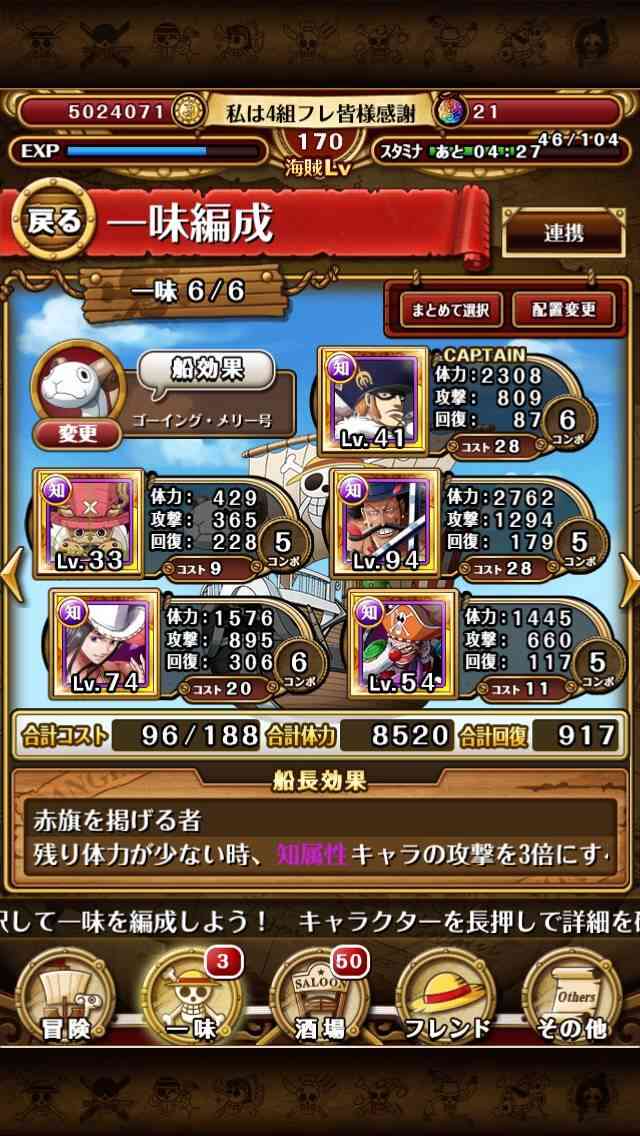640x1136 pixels.
Task: Change the ship with 変更 button
Action: coord(77,435)
